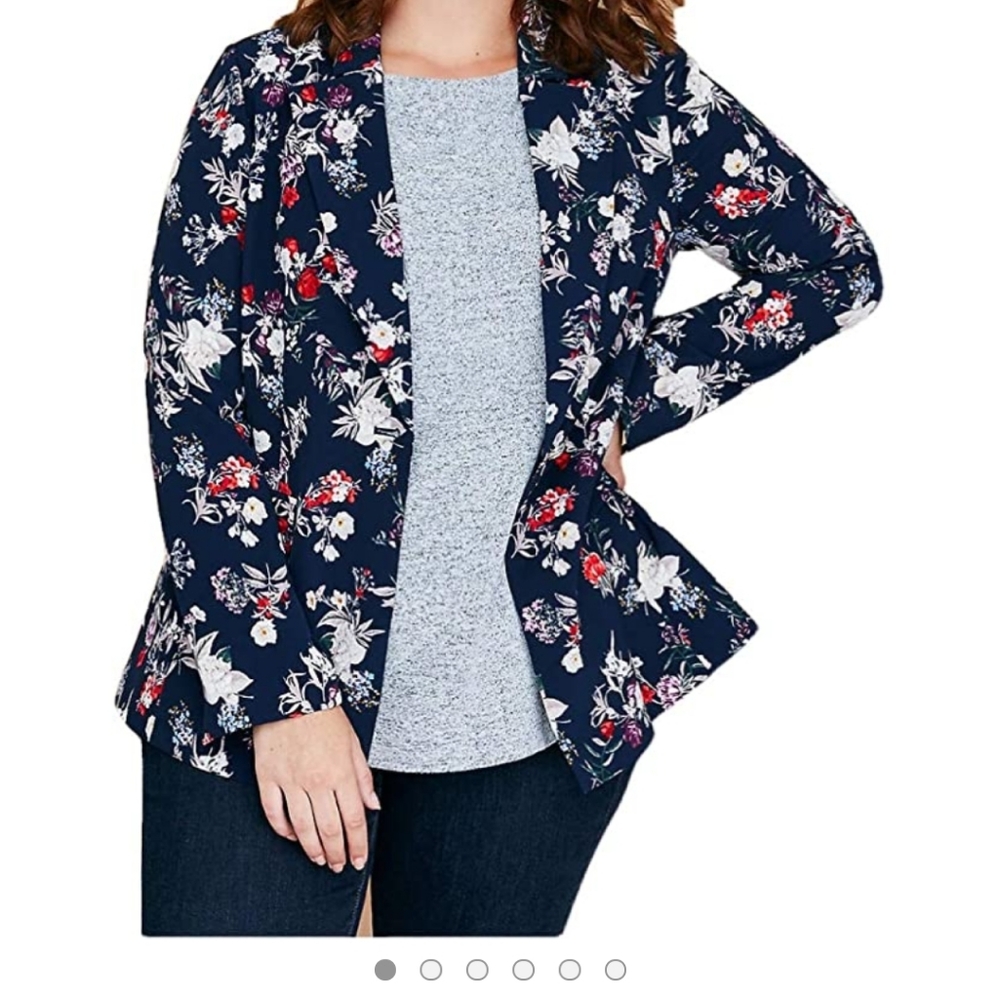Tap the gray tank top in the photo
This screenshot has width=999, height=1000.
(x=460, y=400)
